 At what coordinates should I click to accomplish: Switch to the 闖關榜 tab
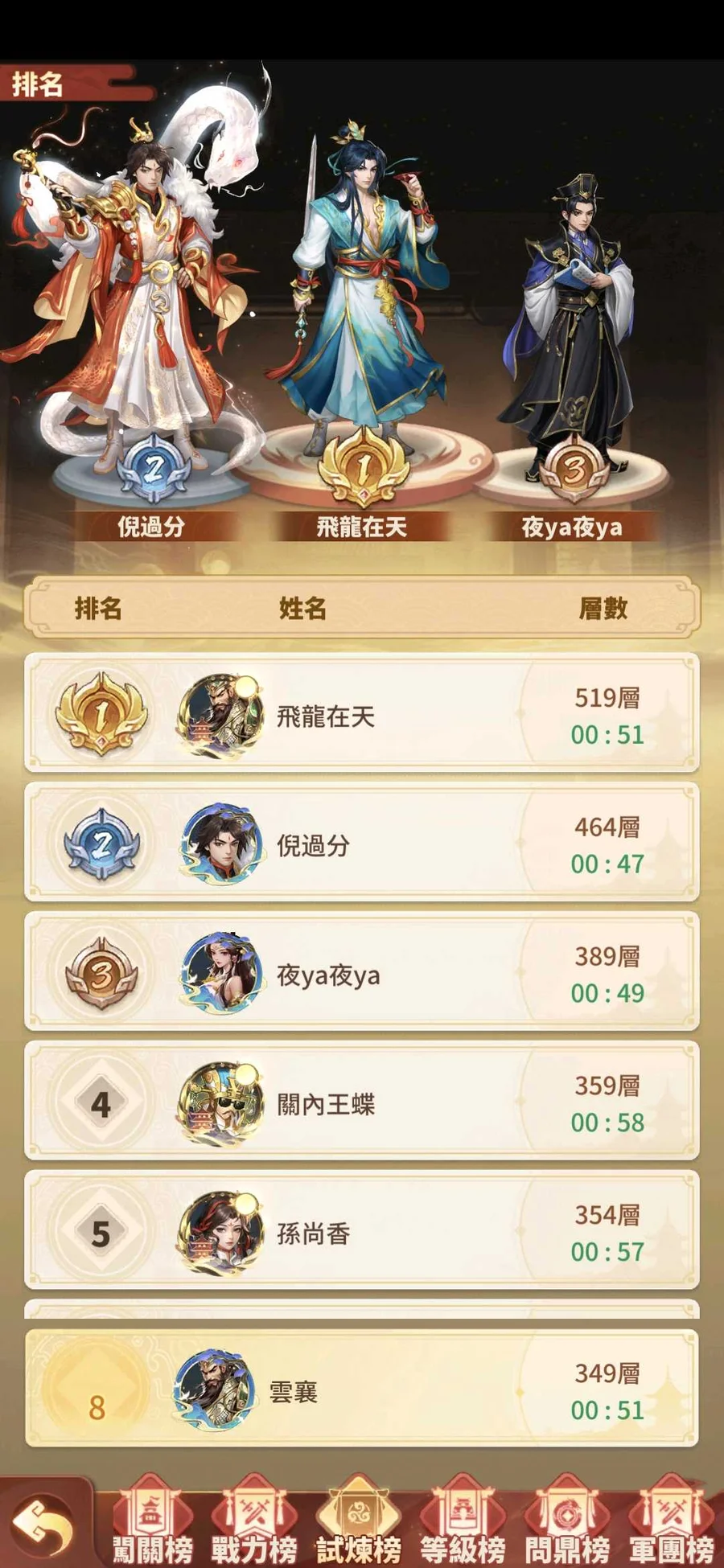click(152, 1521)
